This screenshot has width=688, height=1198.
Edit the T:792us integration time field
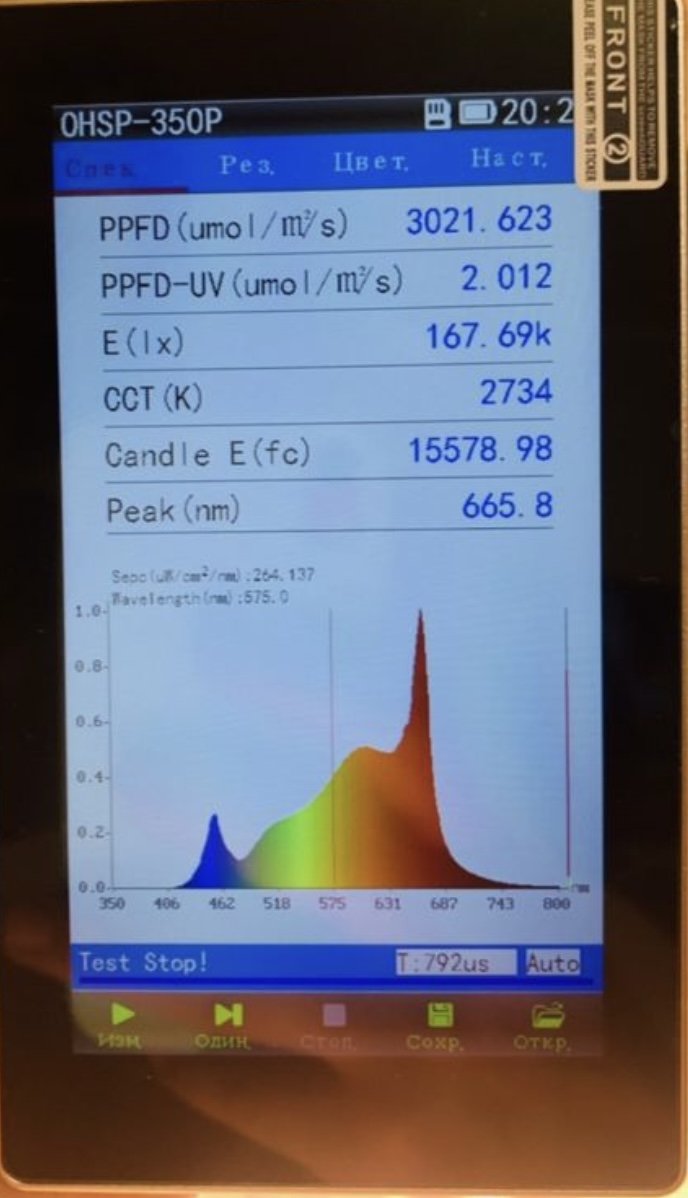455,963
